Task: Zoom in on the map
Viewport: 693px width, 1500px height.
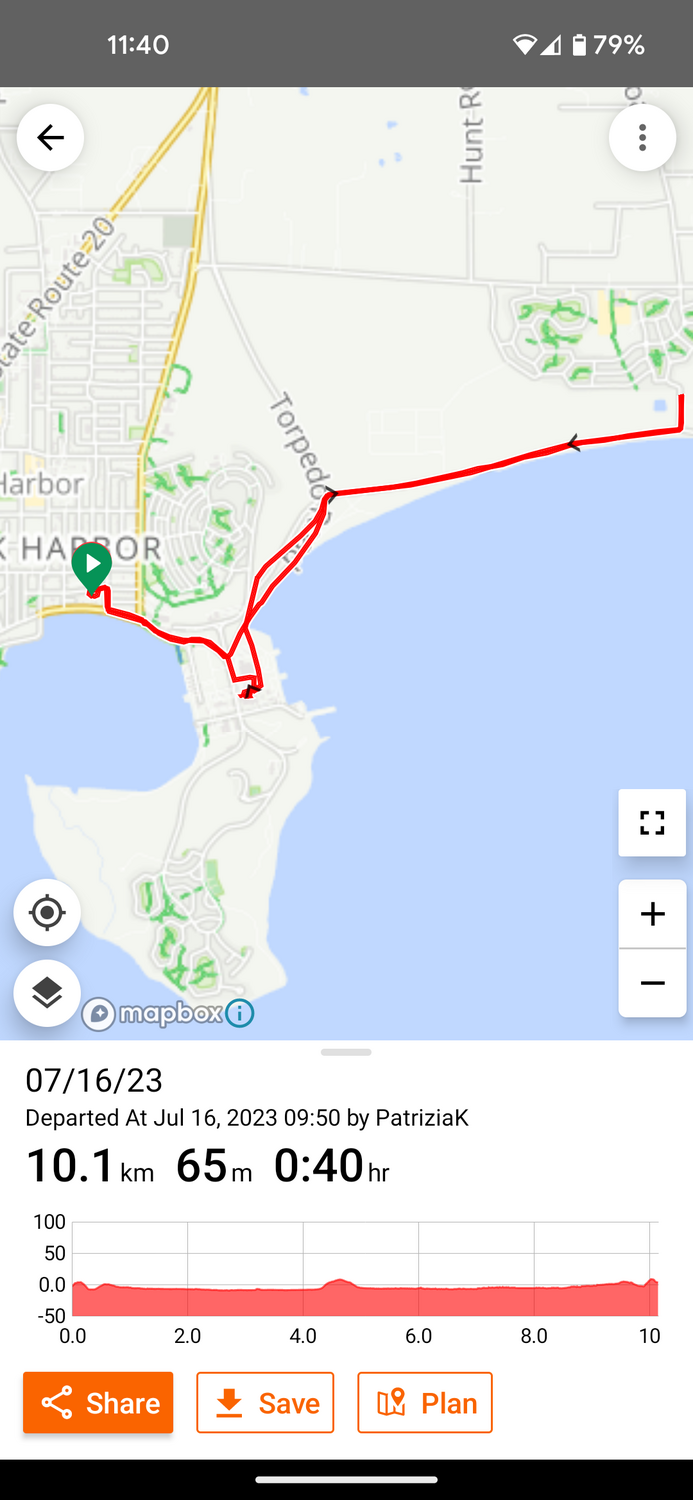Action: click(x=652, y=913)
